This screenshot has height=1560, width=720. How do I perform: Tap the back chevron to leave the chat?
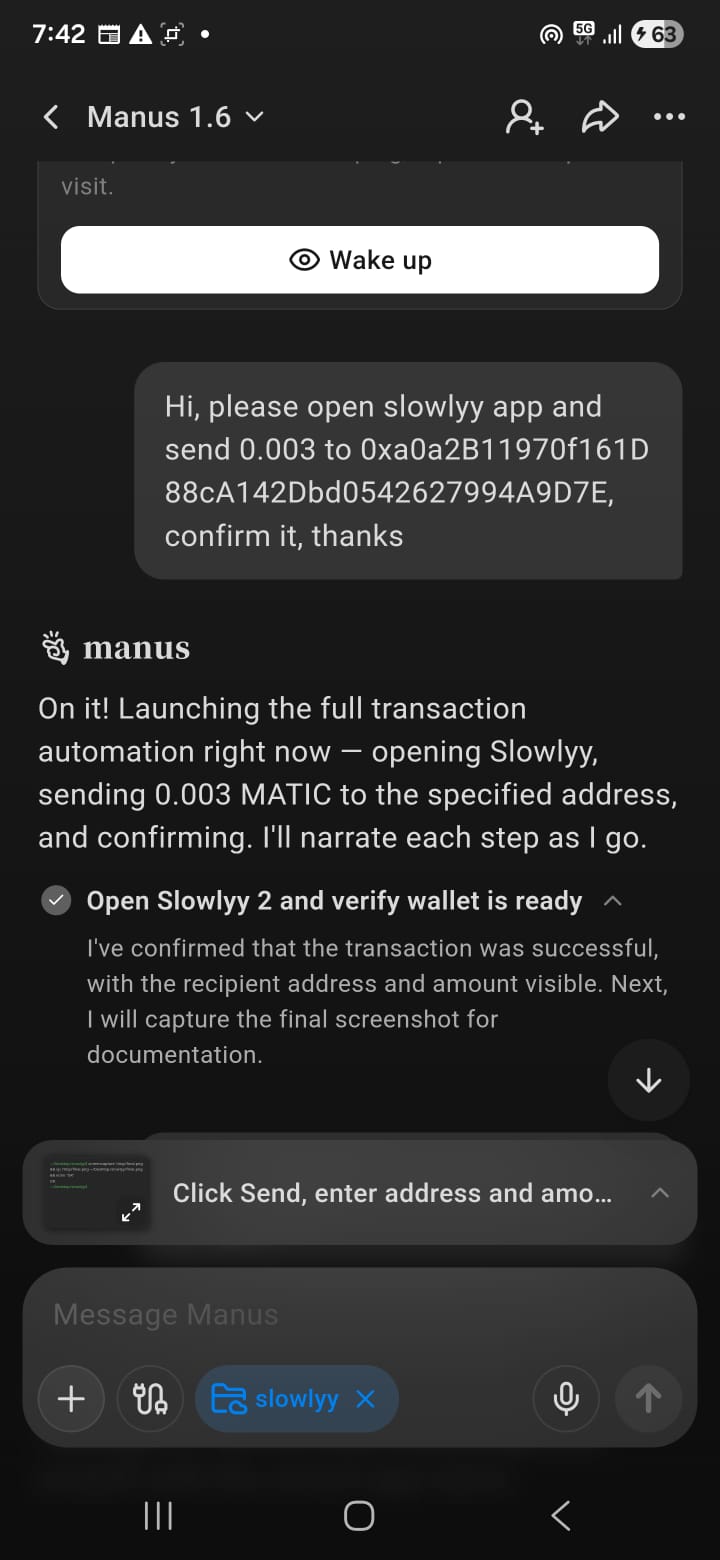click(x=50, y=117)
